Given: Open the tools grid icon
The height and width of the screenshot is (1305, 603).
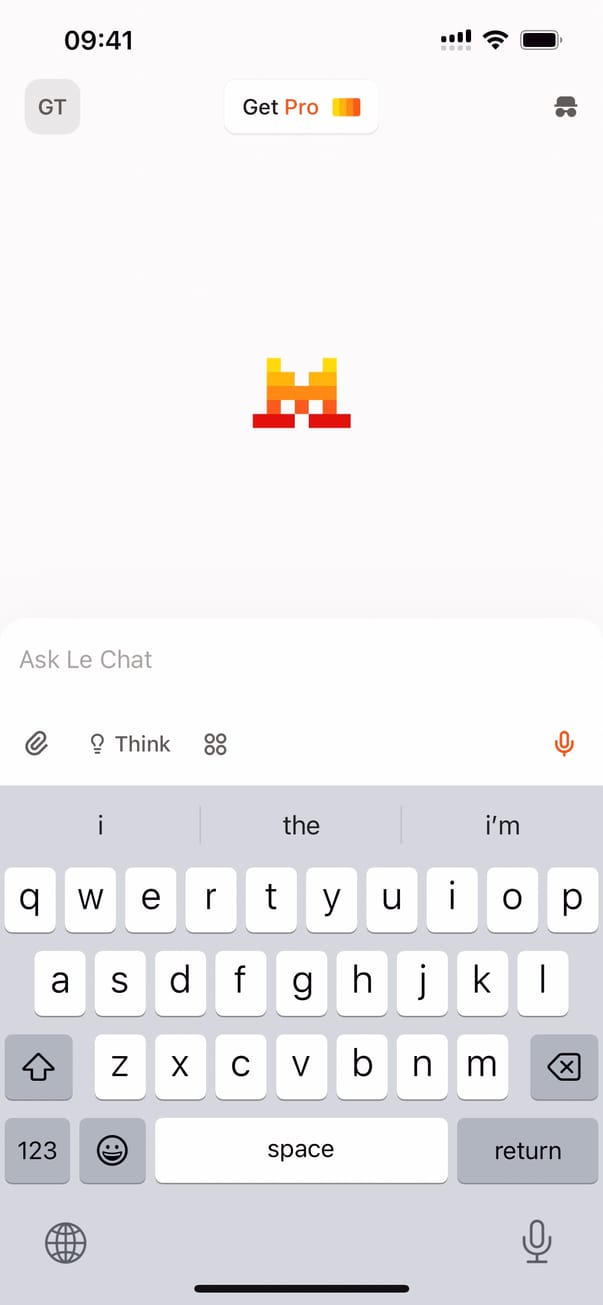Looking at the screenshot, I should point(215,744).
